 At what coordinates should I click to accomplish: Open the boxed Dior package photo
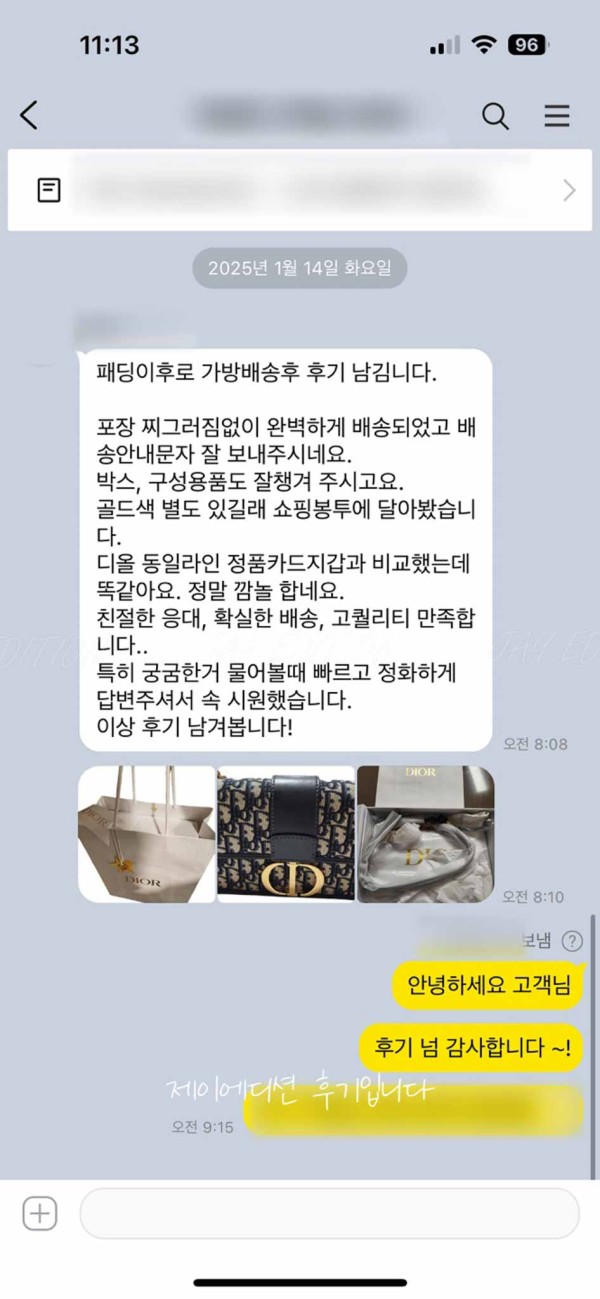coord(425,834)
